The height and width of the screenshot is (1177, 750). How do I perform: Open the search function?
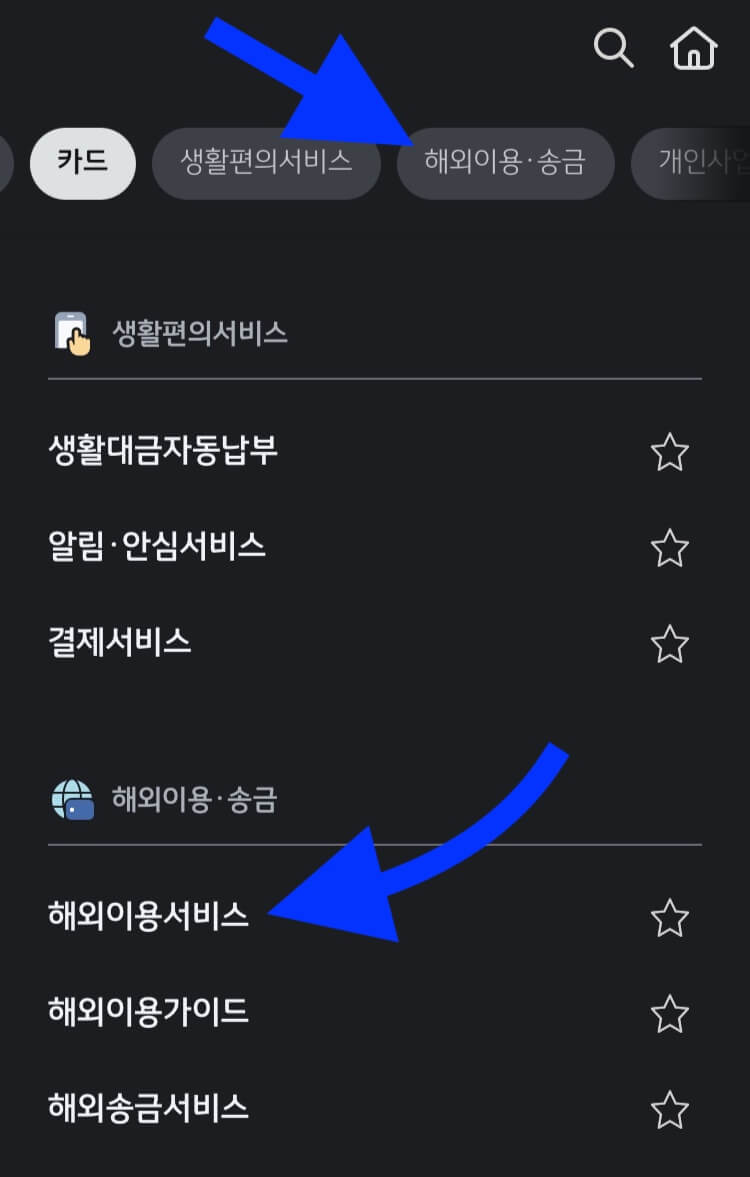pos(613,47)
